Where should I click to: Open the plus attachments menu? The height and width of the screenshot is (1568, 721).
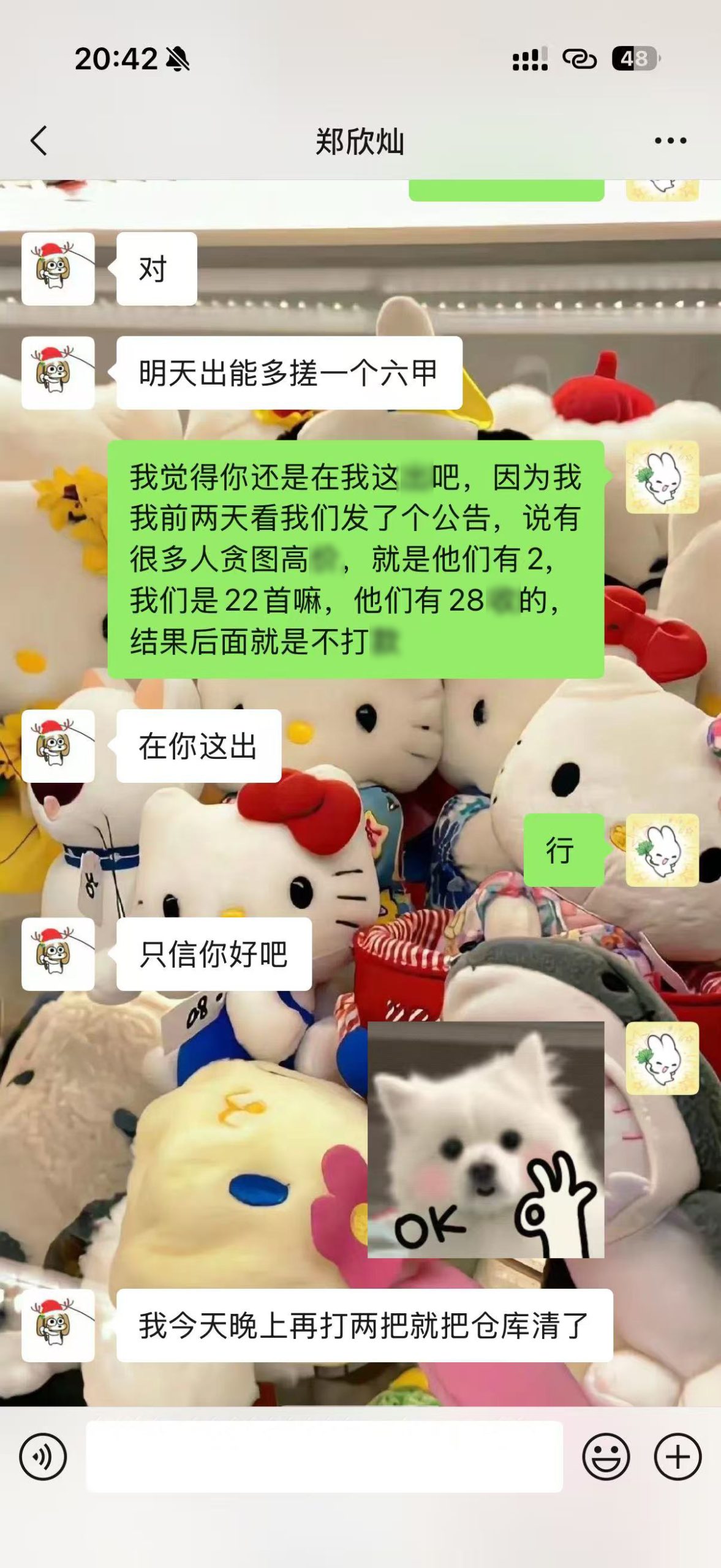click(678, 1457)
